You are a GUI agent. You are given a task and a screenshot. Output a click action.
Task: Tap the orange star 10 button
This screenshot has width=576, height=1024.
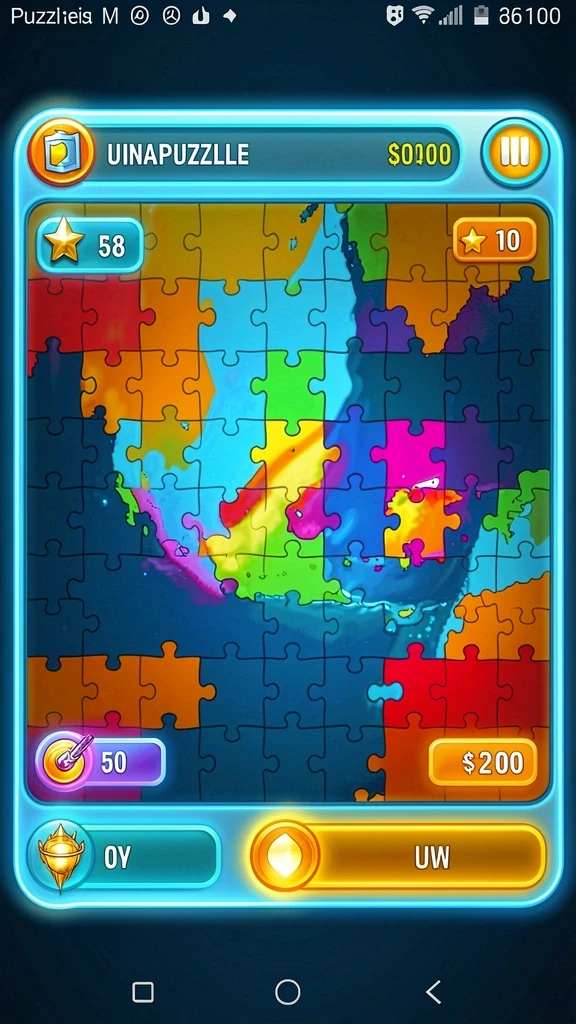pos(494,240)
